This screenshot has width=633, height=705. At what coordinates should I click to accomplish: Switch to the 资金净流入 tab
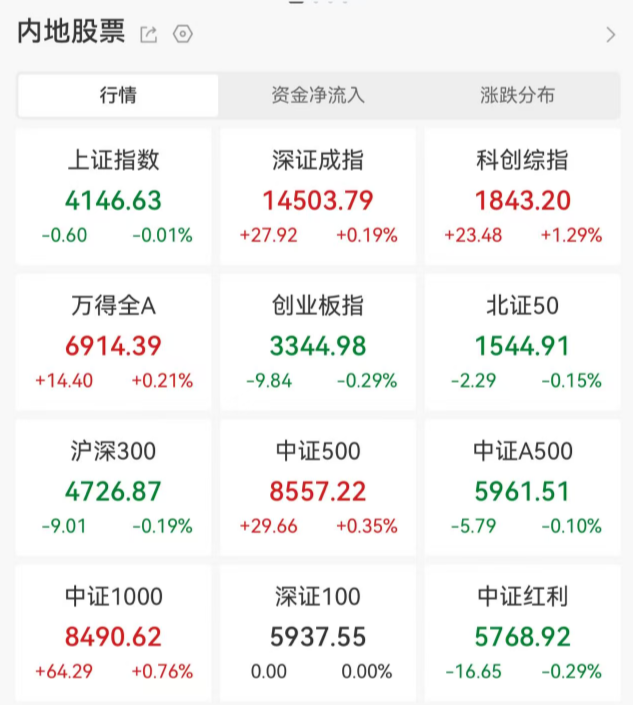[318, 96]
